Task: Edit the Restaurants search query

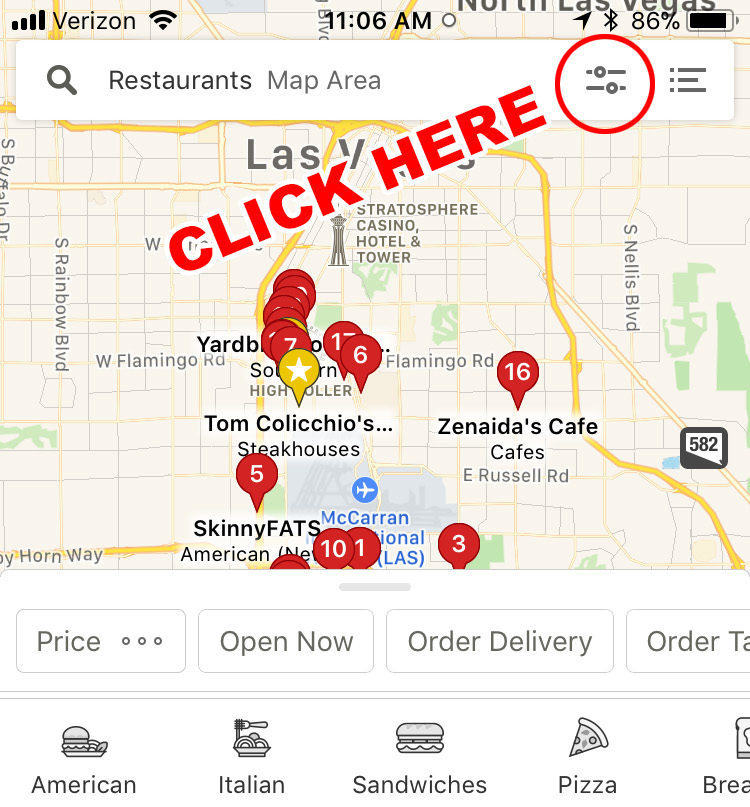Action: tap(179, 82)
